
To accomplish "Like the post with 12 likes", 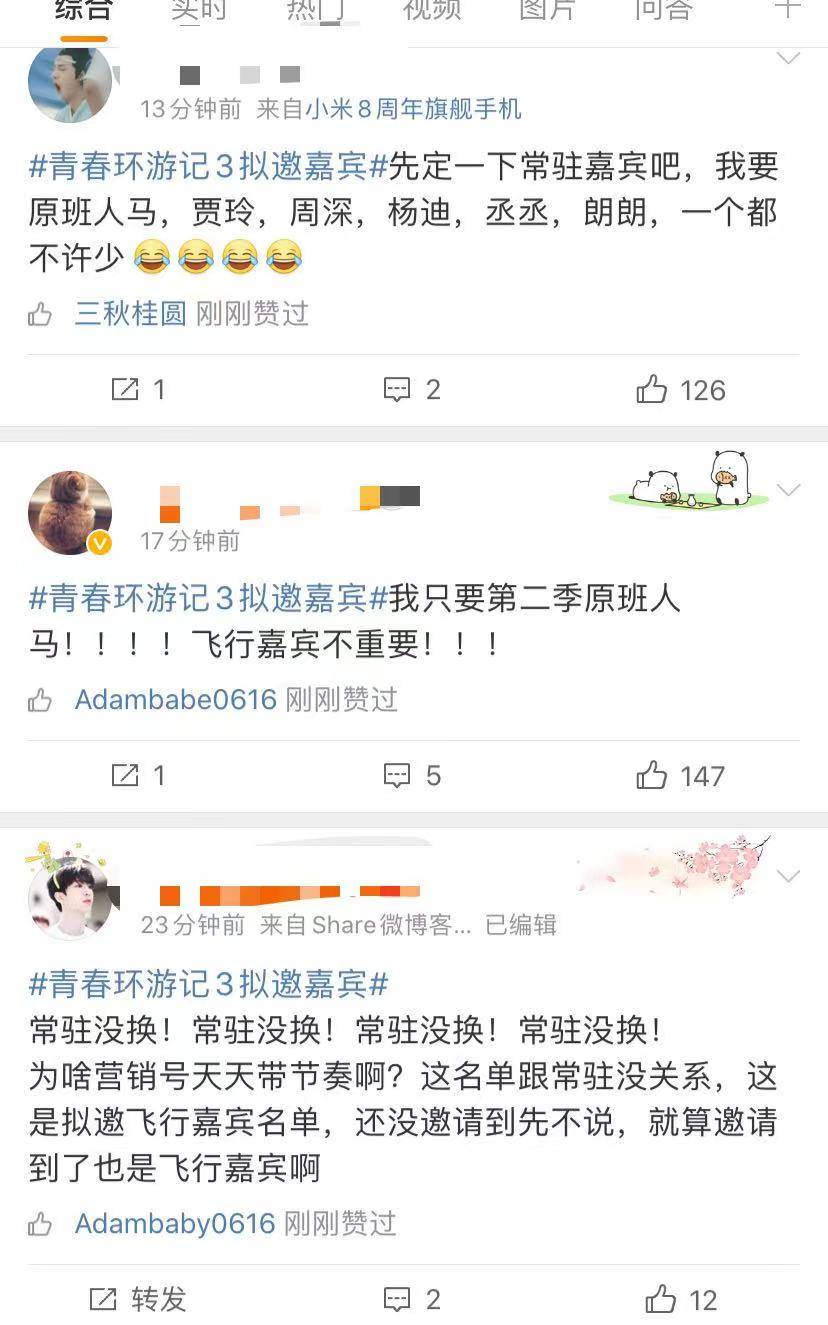I will [x=680, y=1300].
